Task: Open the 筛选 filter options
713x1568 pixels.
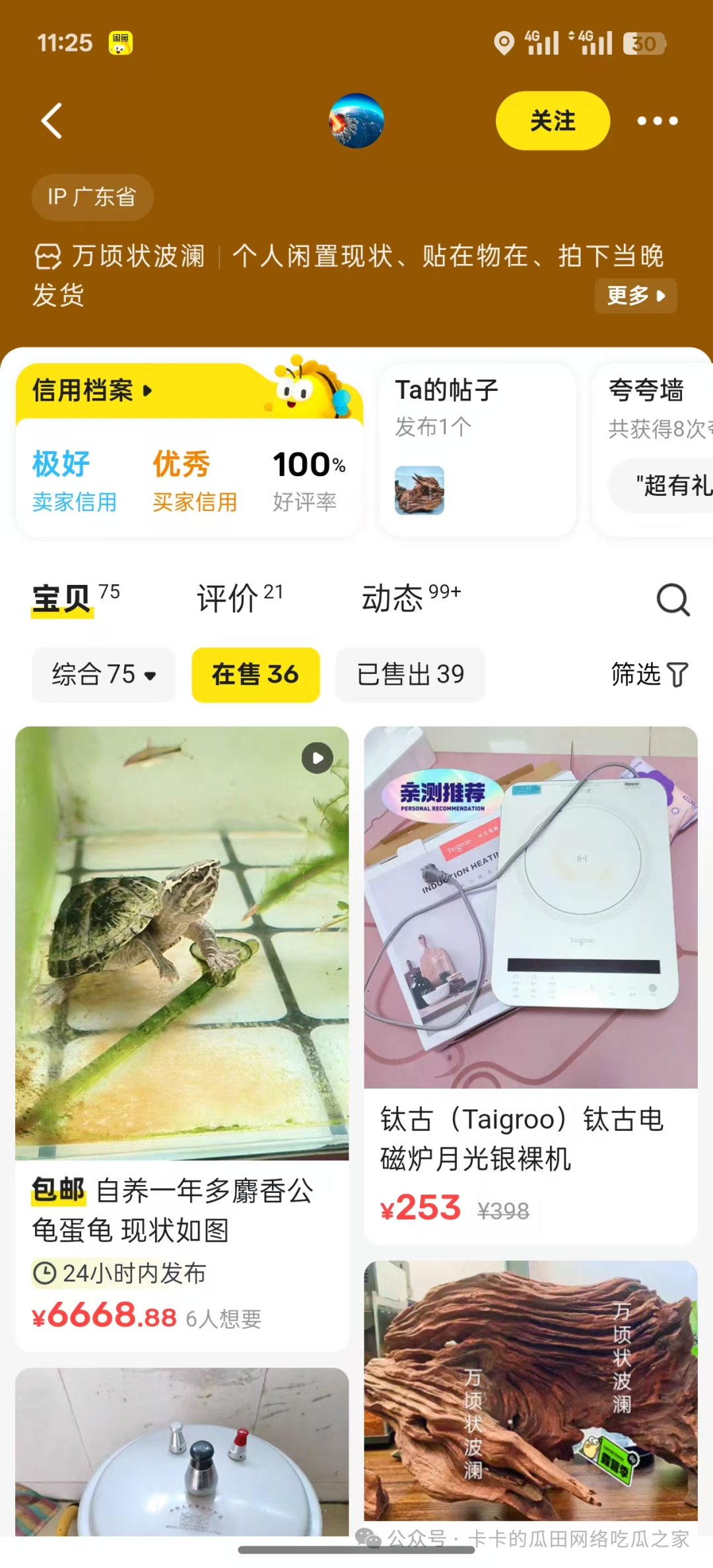Action: (x=649, y=675)
